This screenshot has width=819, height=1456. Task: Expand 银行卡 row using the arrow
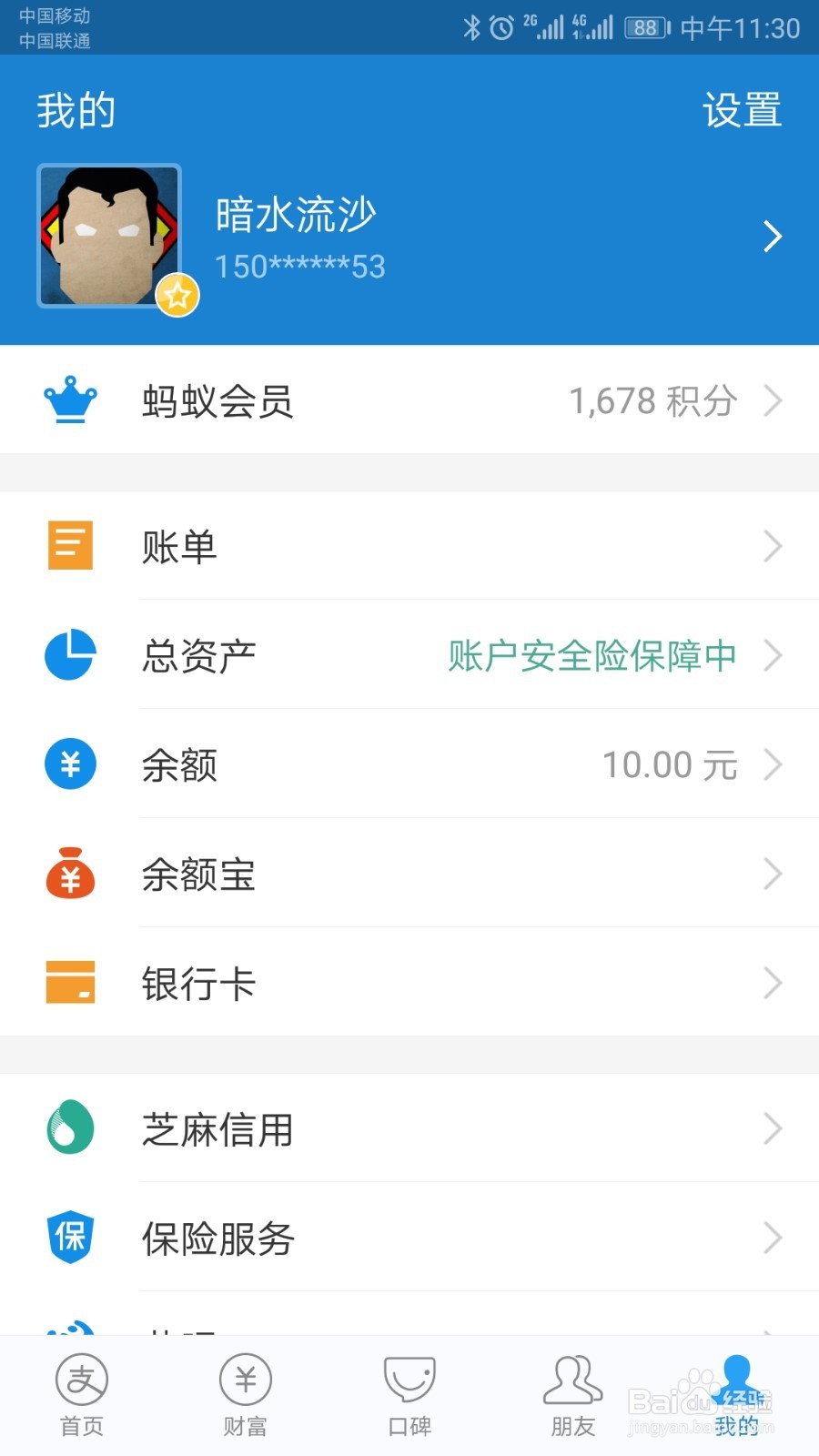pos(773,983)
